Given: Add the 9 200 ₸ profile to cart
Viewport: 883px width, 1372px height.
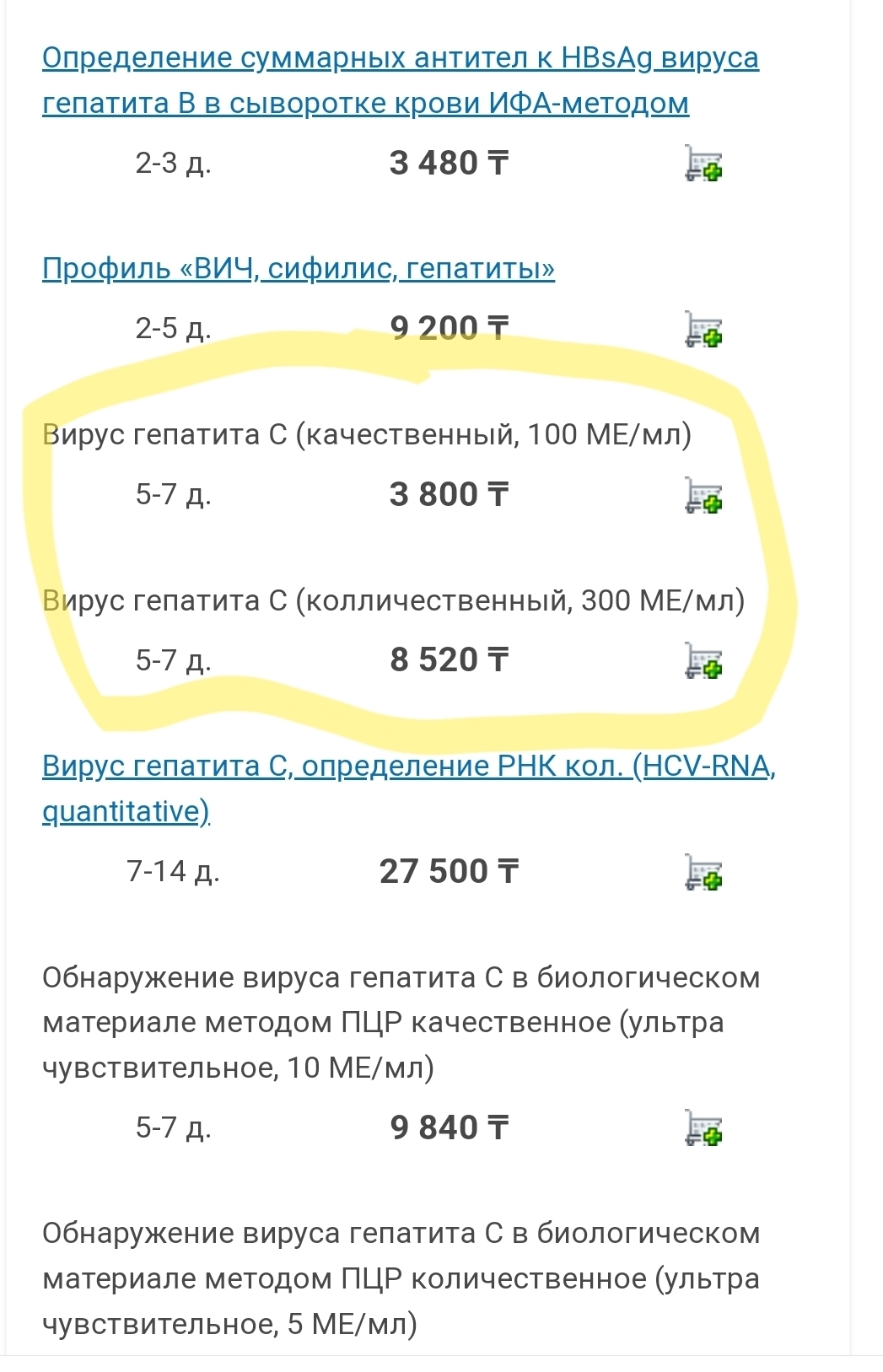Looking at the screenshot, I should point(703,329).
